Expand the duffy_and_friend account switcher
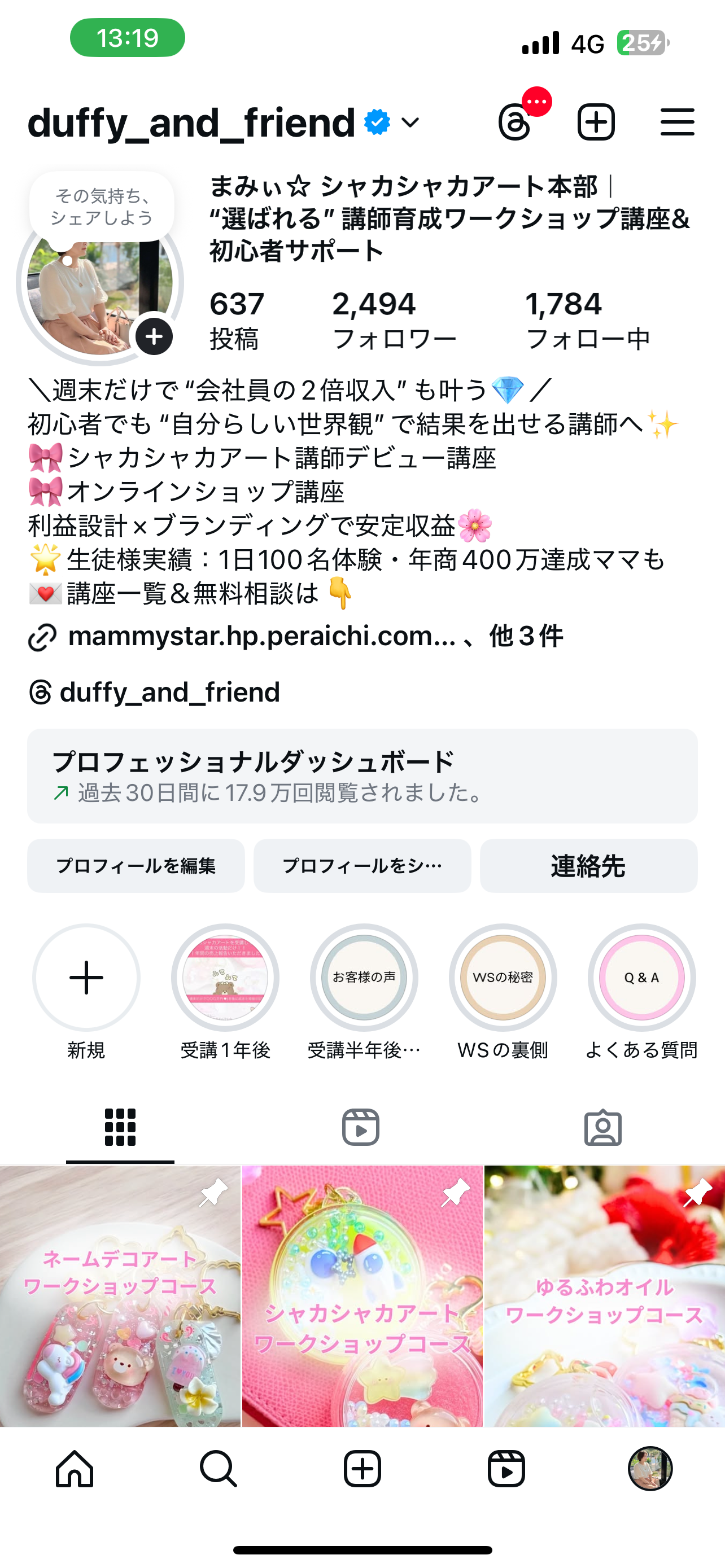 [x=411, y=122]
